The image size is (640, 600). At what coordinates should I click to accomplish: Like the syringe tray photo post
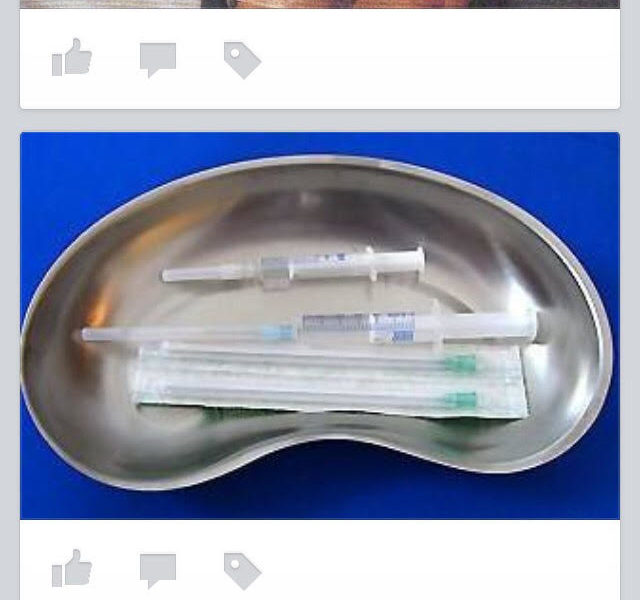[x=72, y=570]
